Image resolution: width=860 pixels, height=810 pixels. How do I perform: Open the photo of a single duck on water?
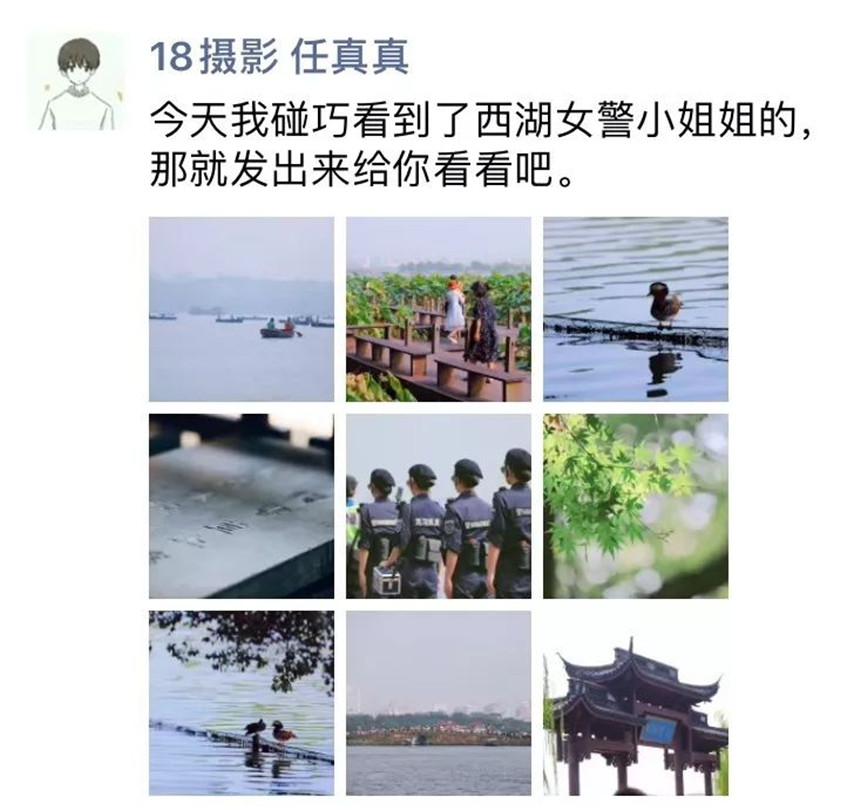tap(635, 309)
